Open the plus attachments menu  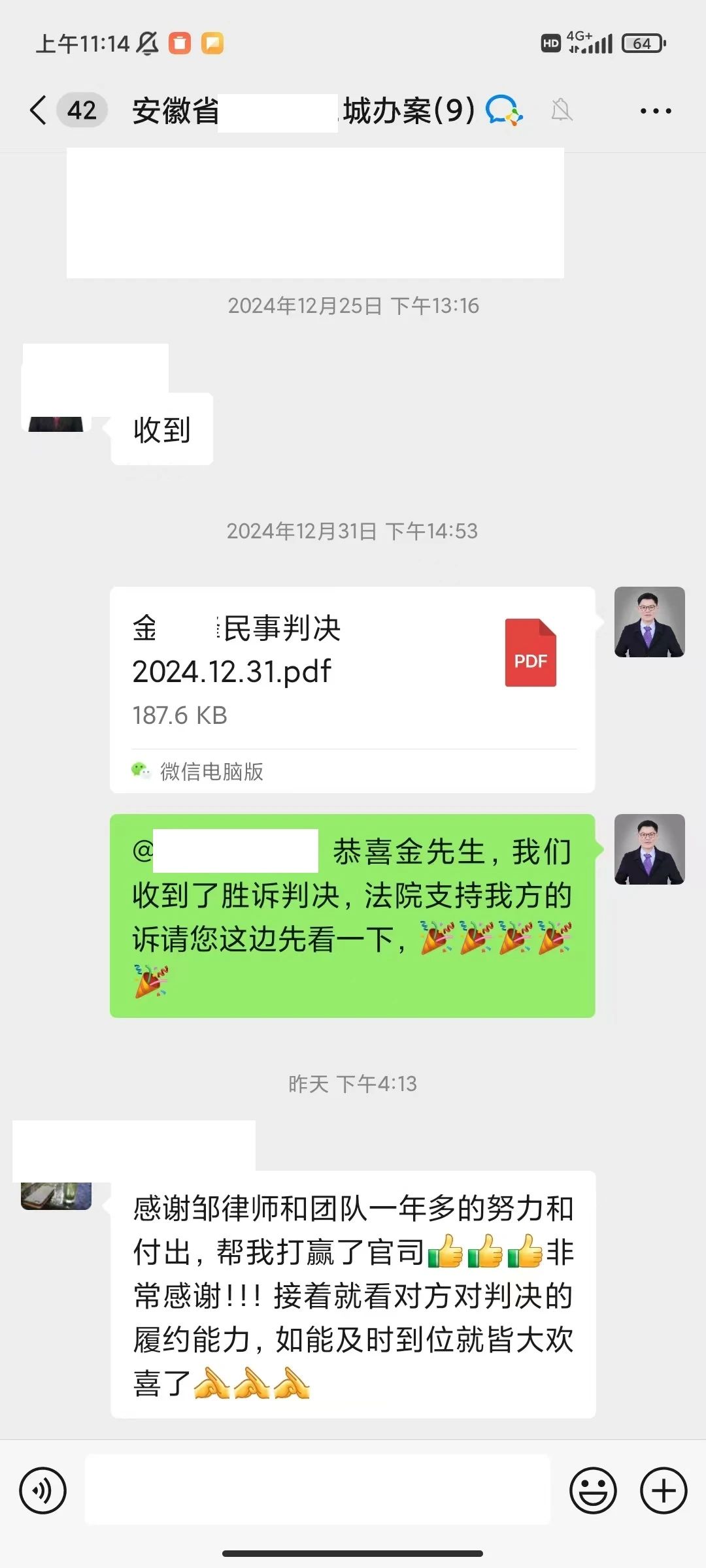point(663,1491)
